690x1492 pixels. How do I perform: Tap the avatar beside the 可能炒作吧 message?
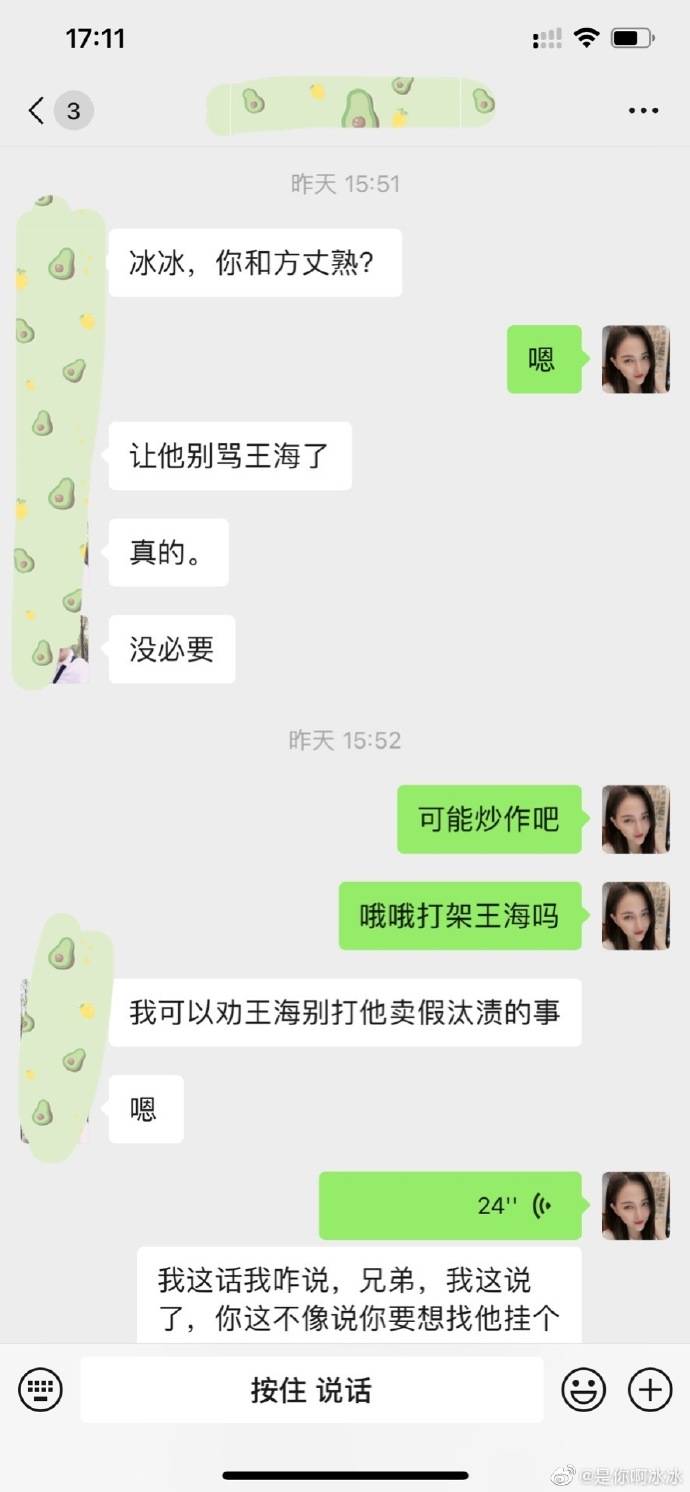click(635, 819)
